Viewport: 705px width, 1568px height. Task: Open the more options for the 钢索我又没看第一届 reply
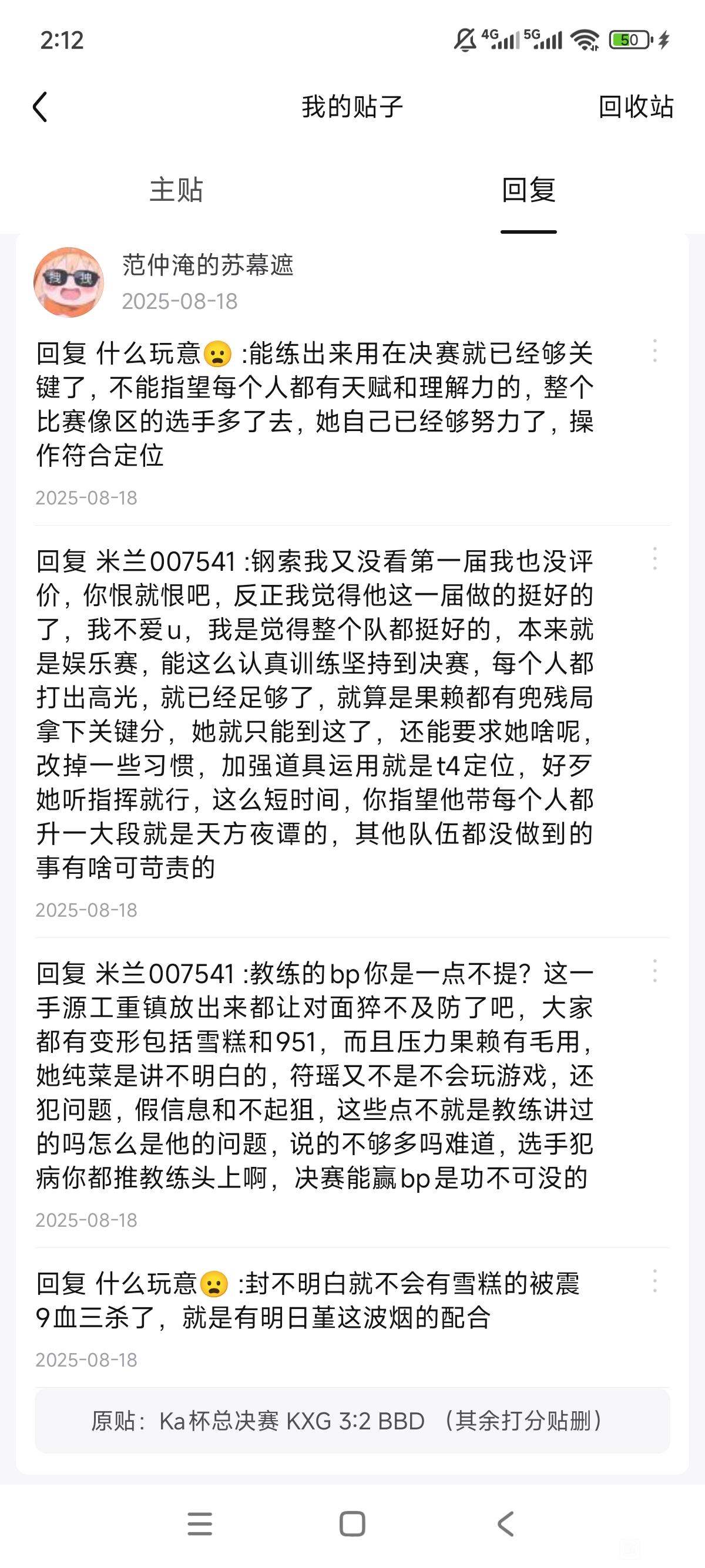coord(655,558)
